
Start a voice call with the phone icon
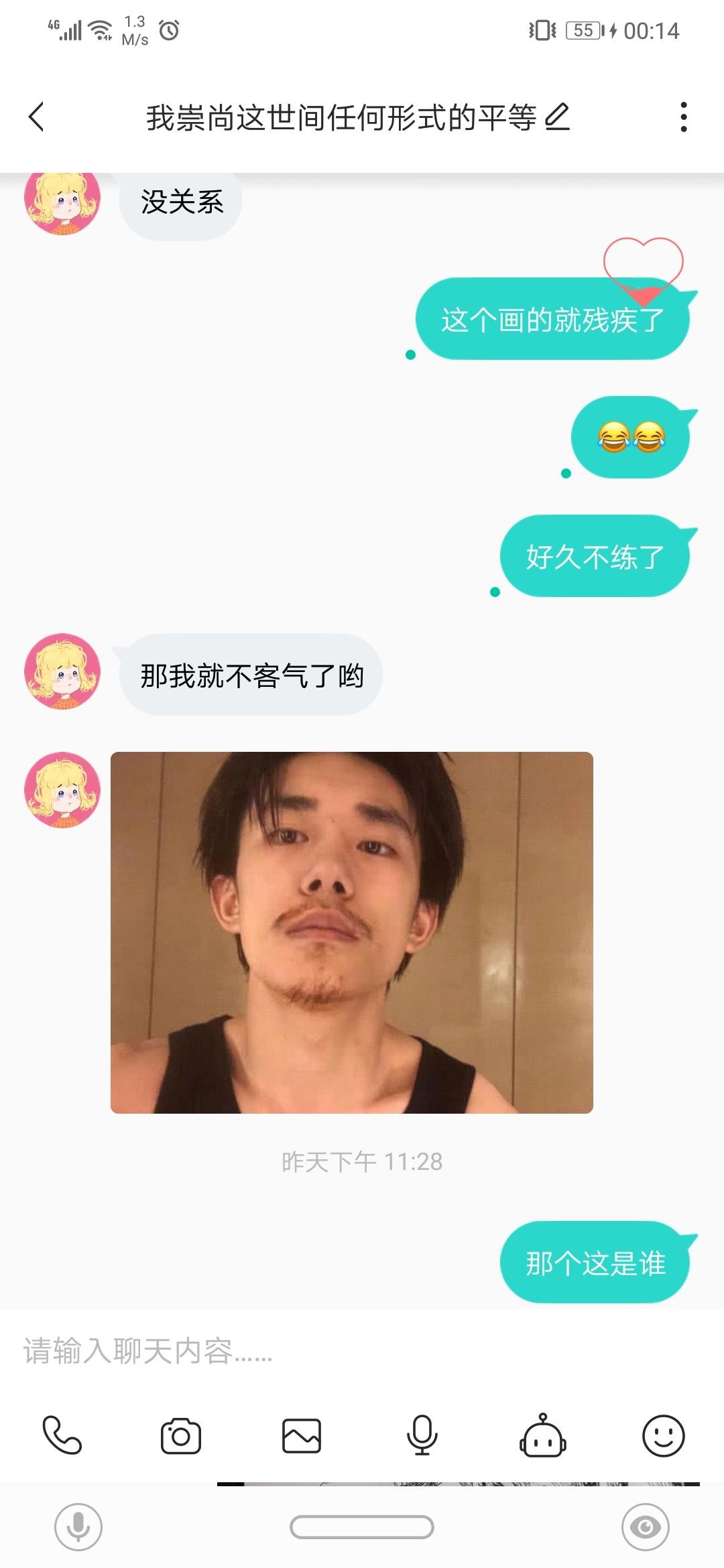coord(62,1435)
